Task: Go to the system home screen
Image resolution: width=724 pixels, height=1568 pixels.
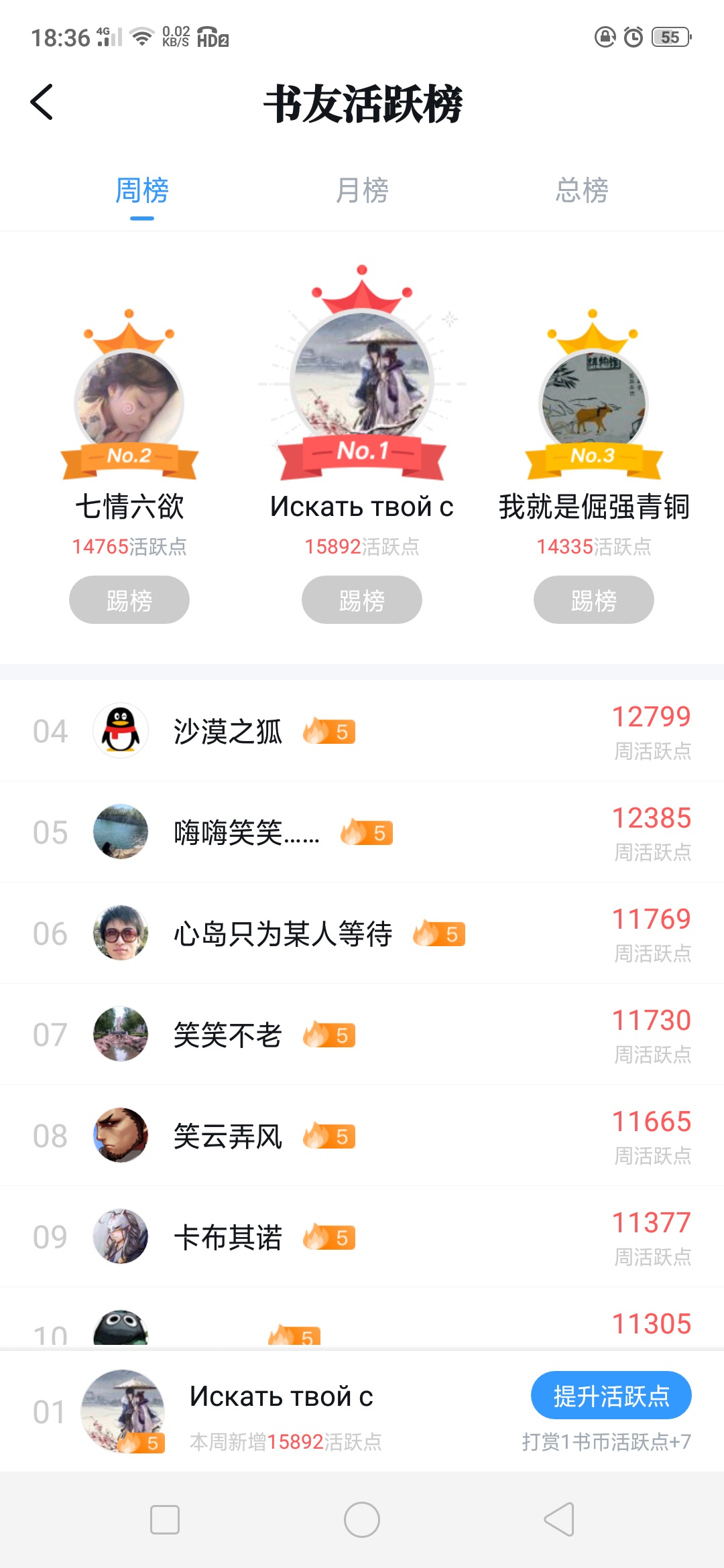Action: pyautogui.click(x=362, y=1520)
